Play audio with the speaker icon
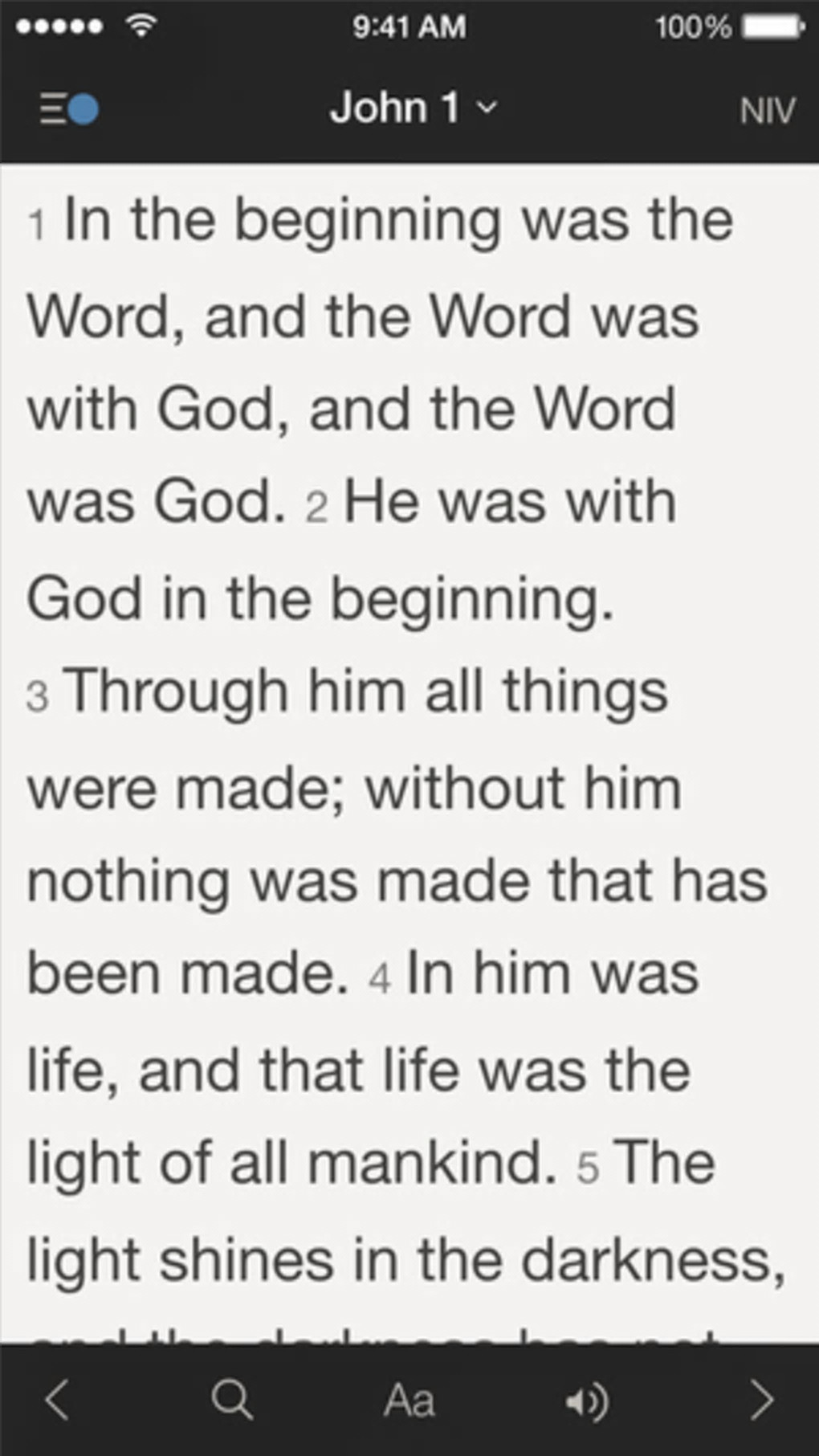This screenshot has height=1456, width=819. tap(586, 1401)
